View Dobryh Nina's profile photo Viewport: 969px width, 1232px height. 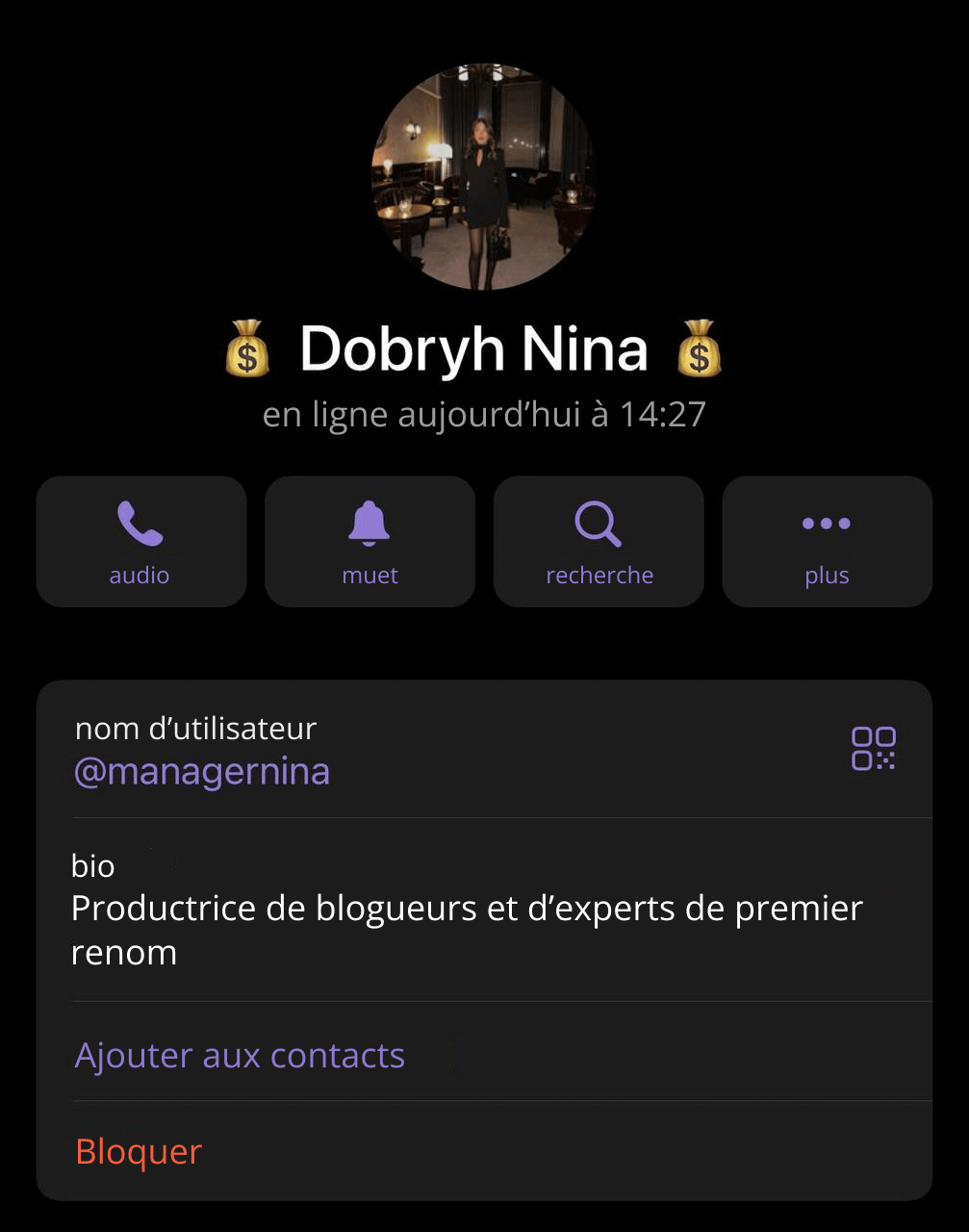pyautogui.click(x=484, y=177)
